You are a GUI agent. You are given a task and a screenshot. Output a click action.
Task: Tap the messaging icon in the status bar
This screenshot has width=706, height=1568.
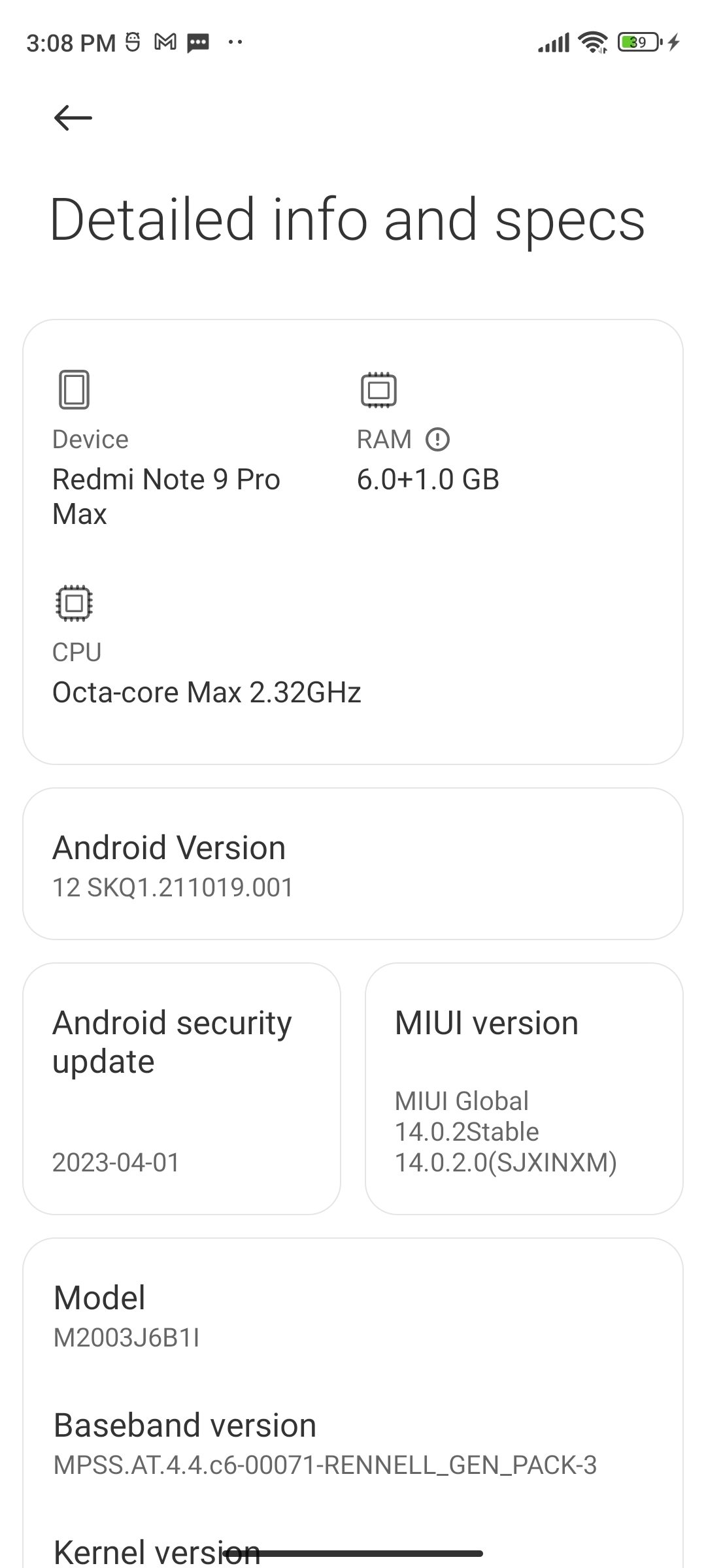point(198,42)
